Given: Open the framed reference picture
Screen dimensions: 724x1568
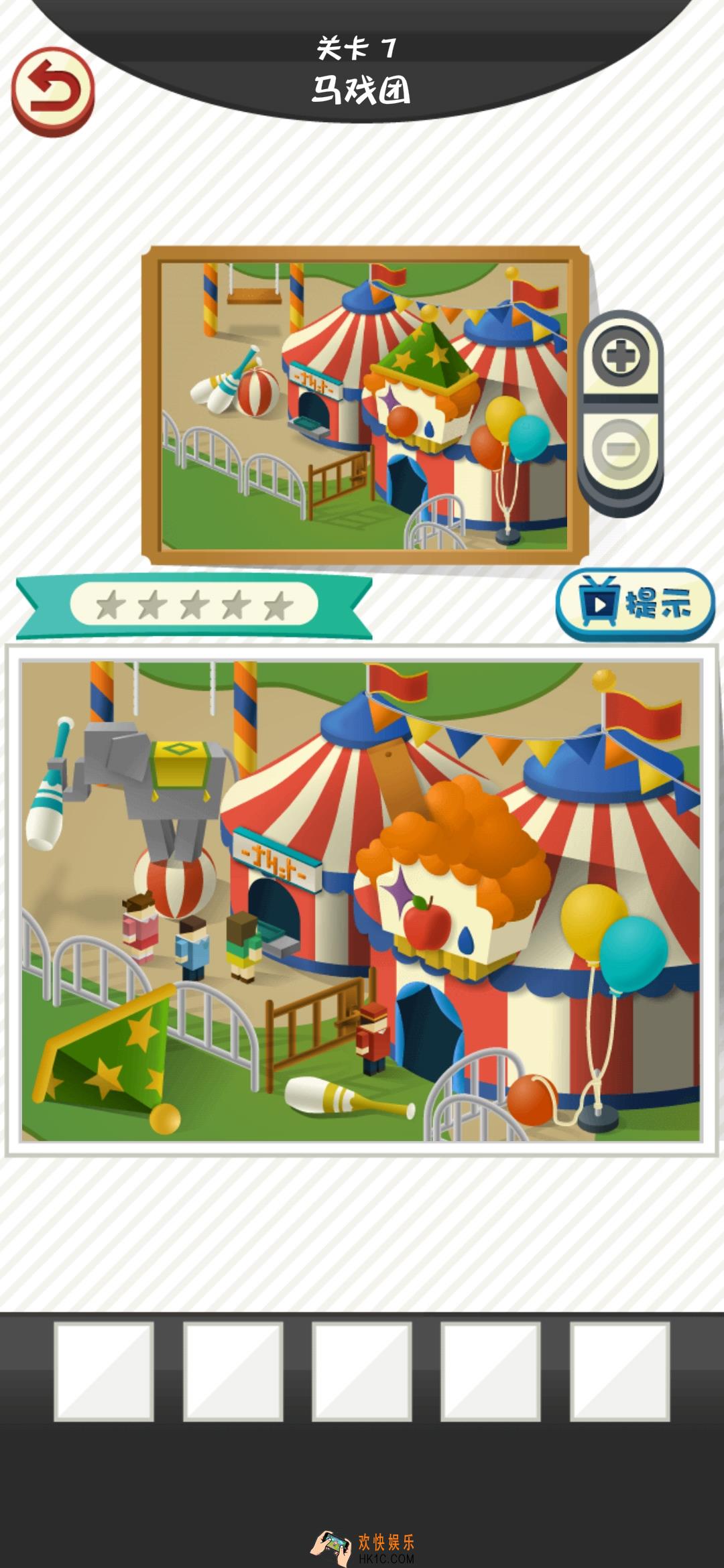Looking at the screenshot, I should [364, 405].
